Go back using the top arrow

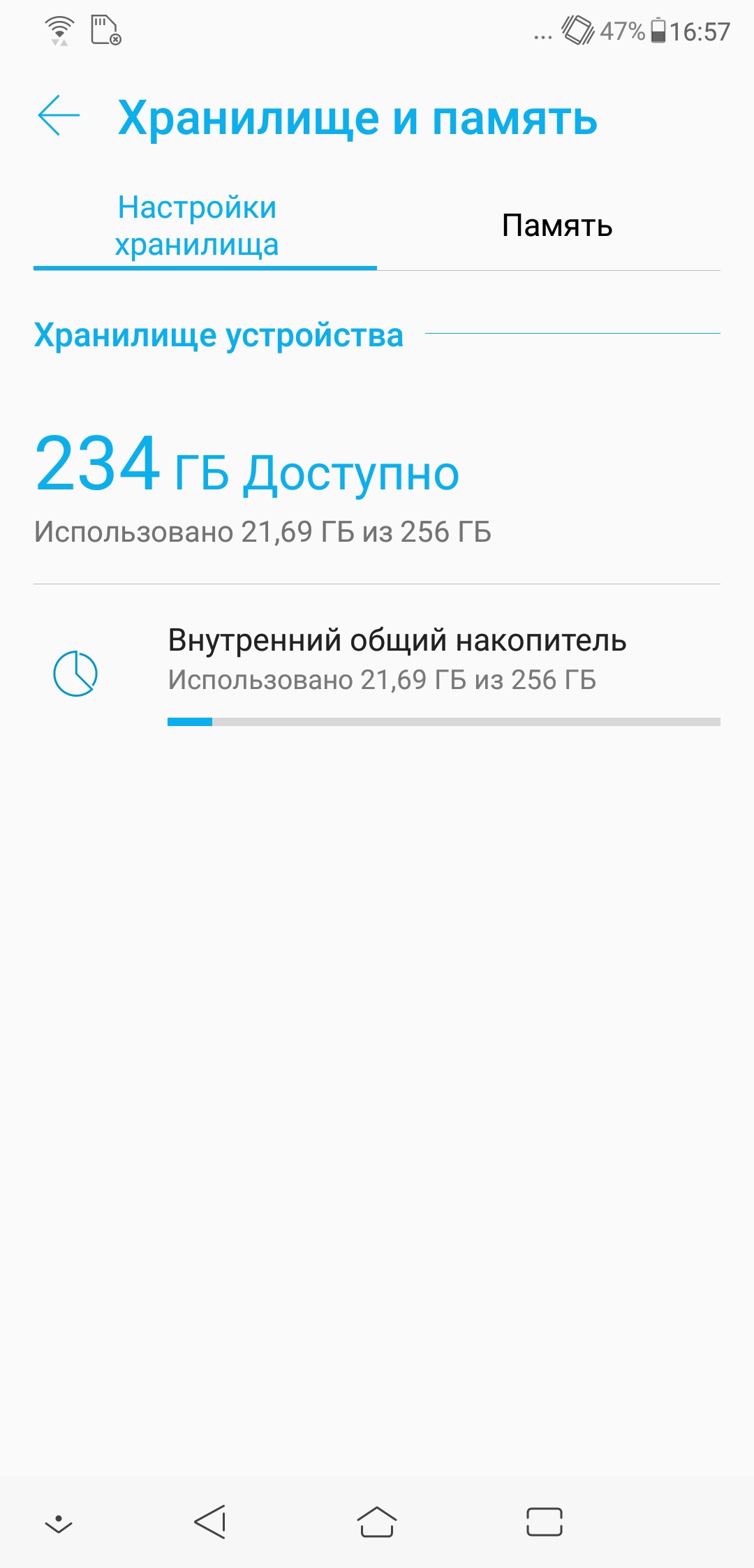[59, 116]
